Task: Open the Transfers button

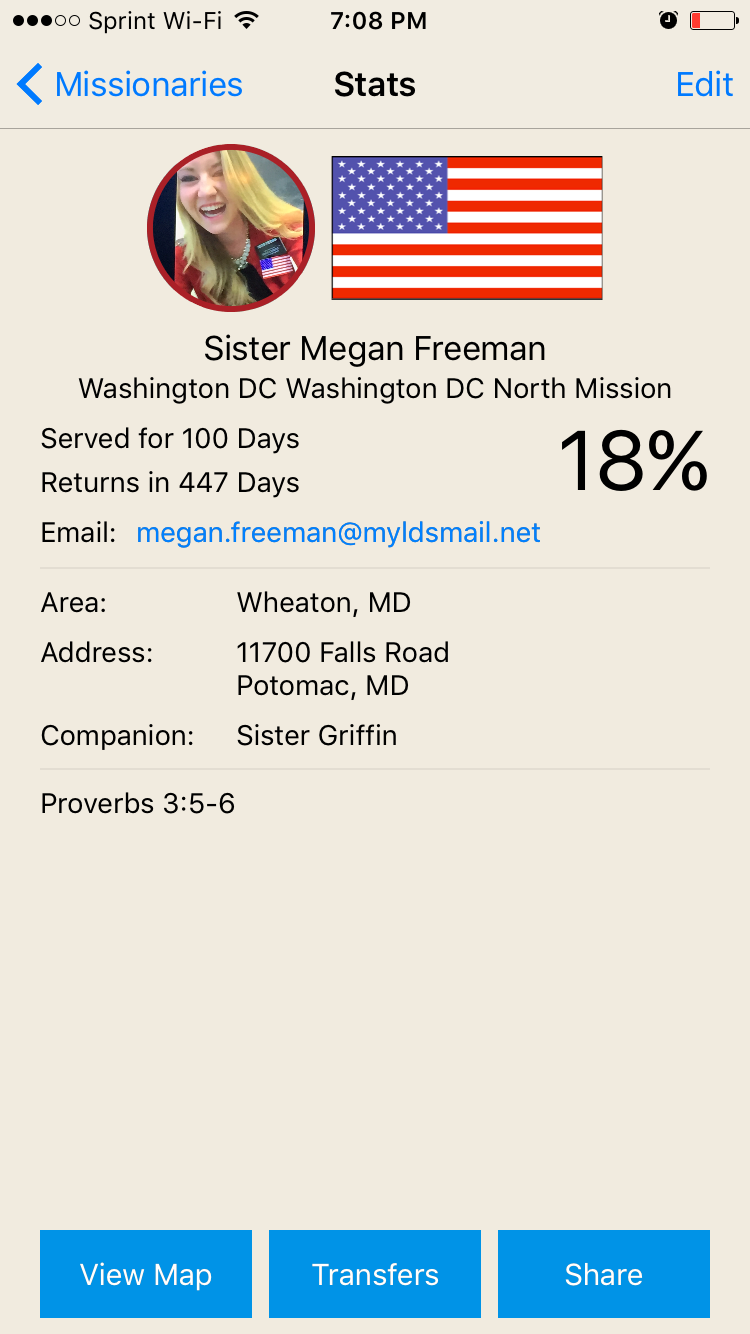Action: tap(375, 1274)
